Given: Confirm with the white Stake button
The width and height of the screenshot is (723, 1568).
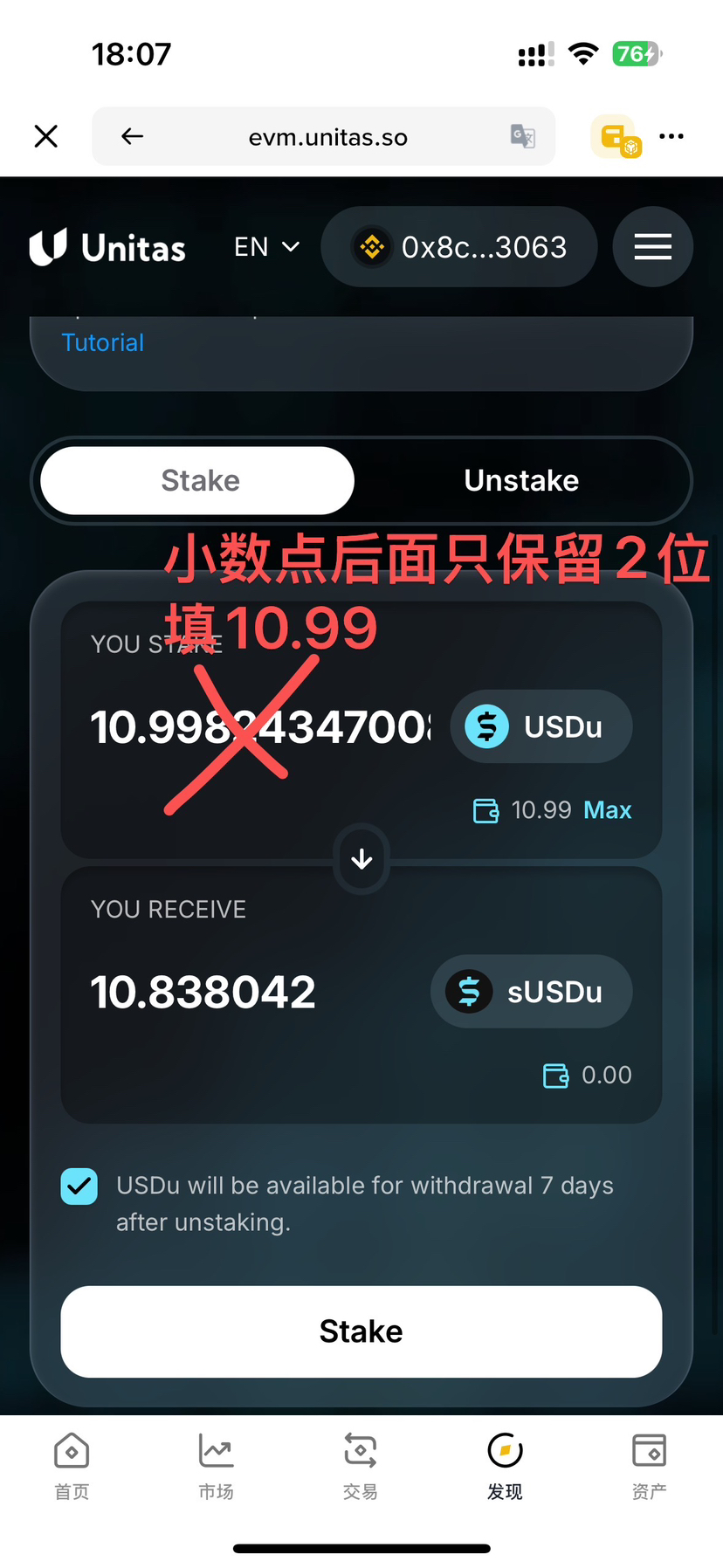Looking at the screenshot, I should coord(361,1331).
